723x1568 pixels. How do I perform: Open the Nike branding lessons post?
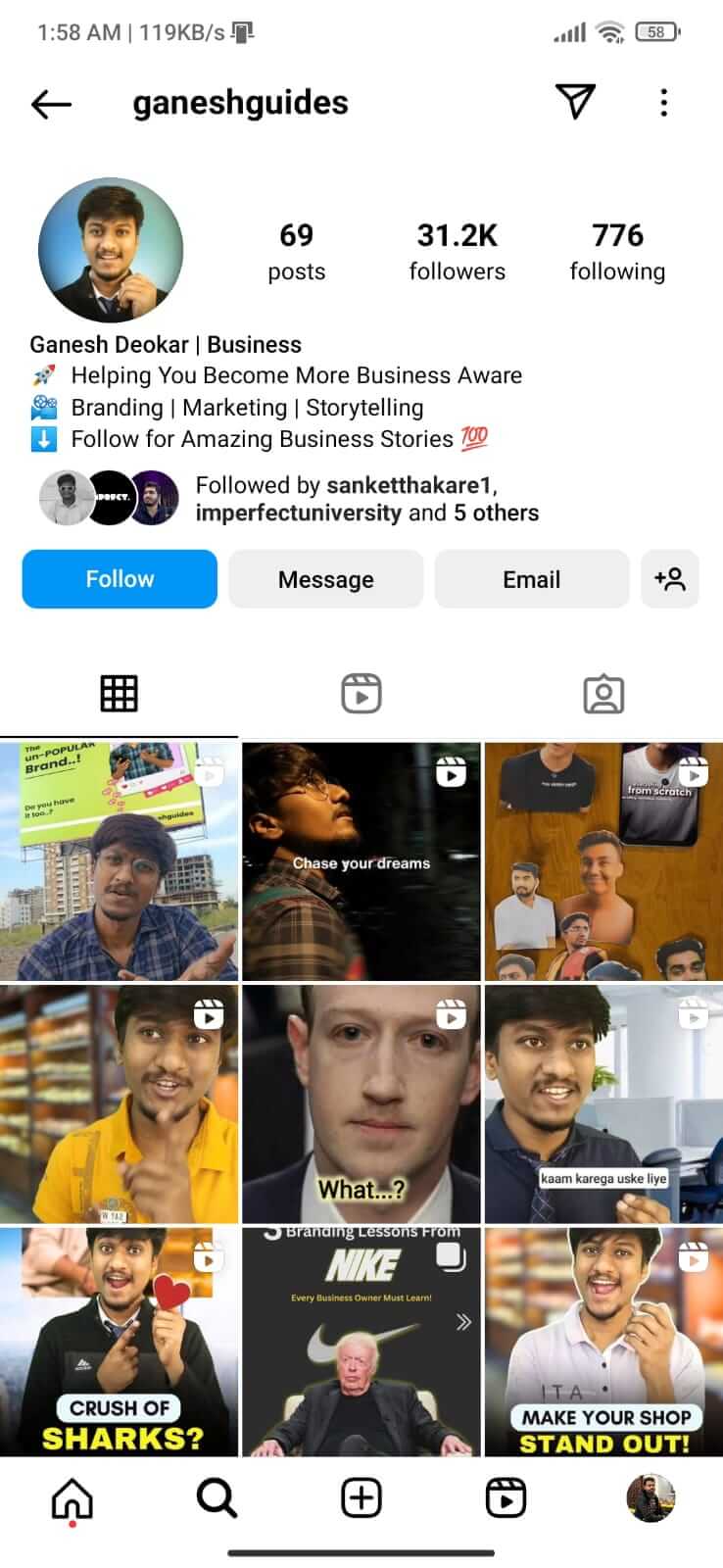pos(361,1343)
